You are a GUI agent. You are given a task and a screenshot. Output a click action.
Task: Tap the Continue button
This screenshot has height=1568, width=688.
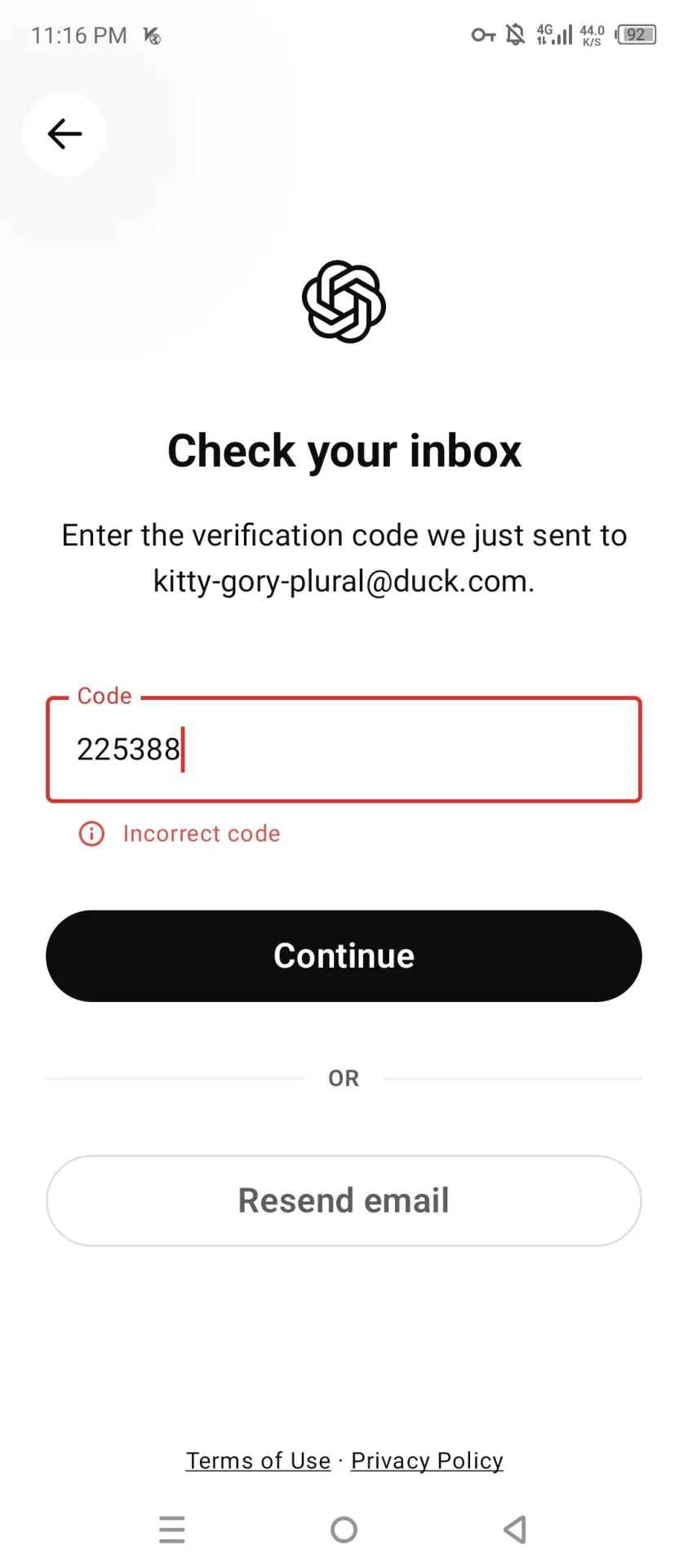click(344, 956)
